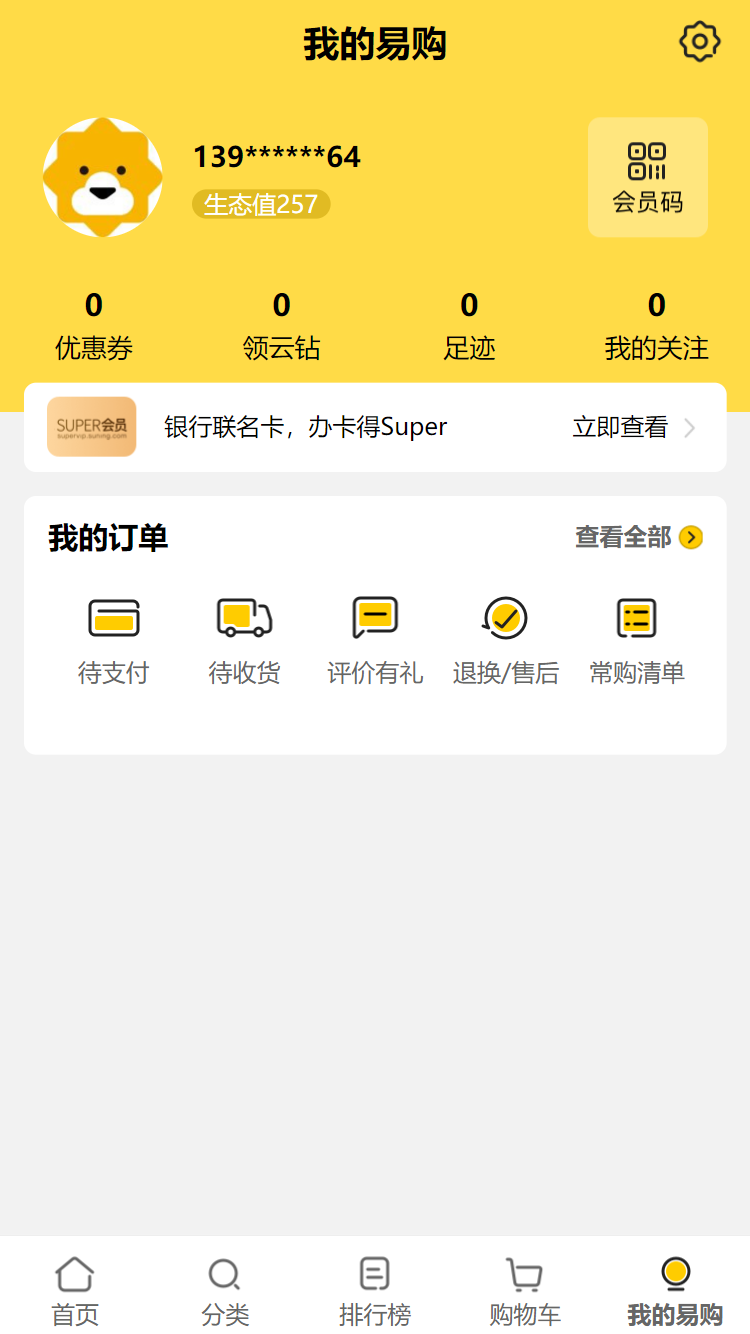Image resolution: width=750 pixels, height=1334 pixels.
Task: Stay on the 我的易购 tab
Action: [x=676, y=1285]
